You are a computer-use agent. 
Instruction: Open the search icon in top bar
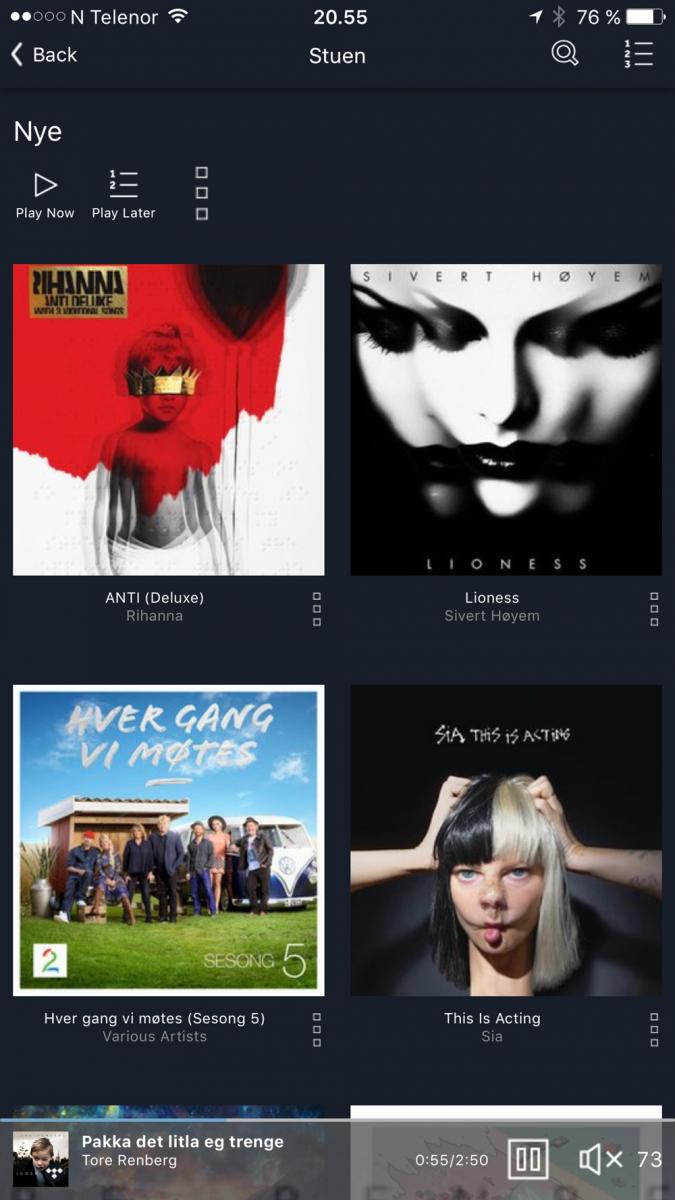[565, 54]
